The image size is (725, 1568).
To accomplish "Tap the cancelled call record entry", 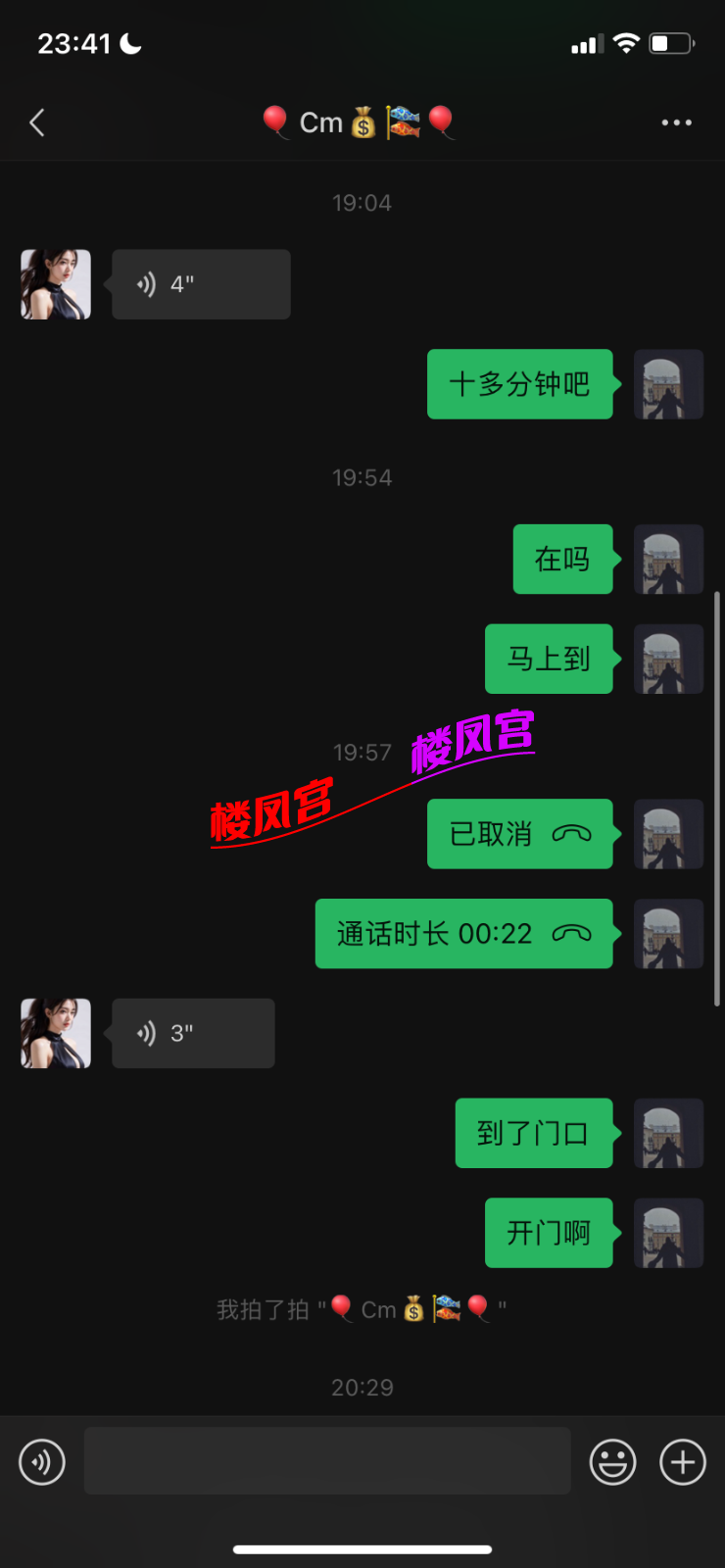I will pos(519,834).
